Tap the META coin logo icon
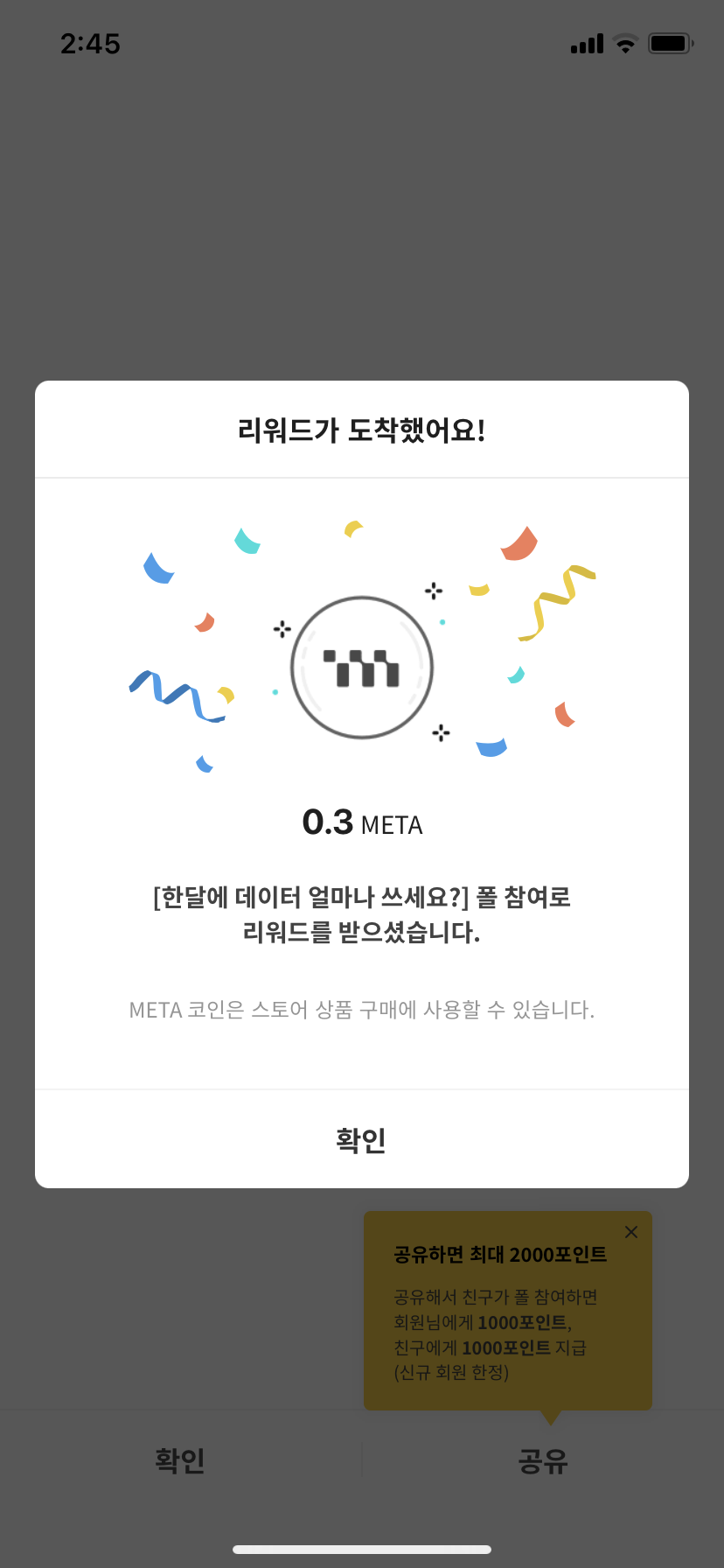Image resolution: width=724 pixels, height=1568 pixels. click(x=361, y=667)
